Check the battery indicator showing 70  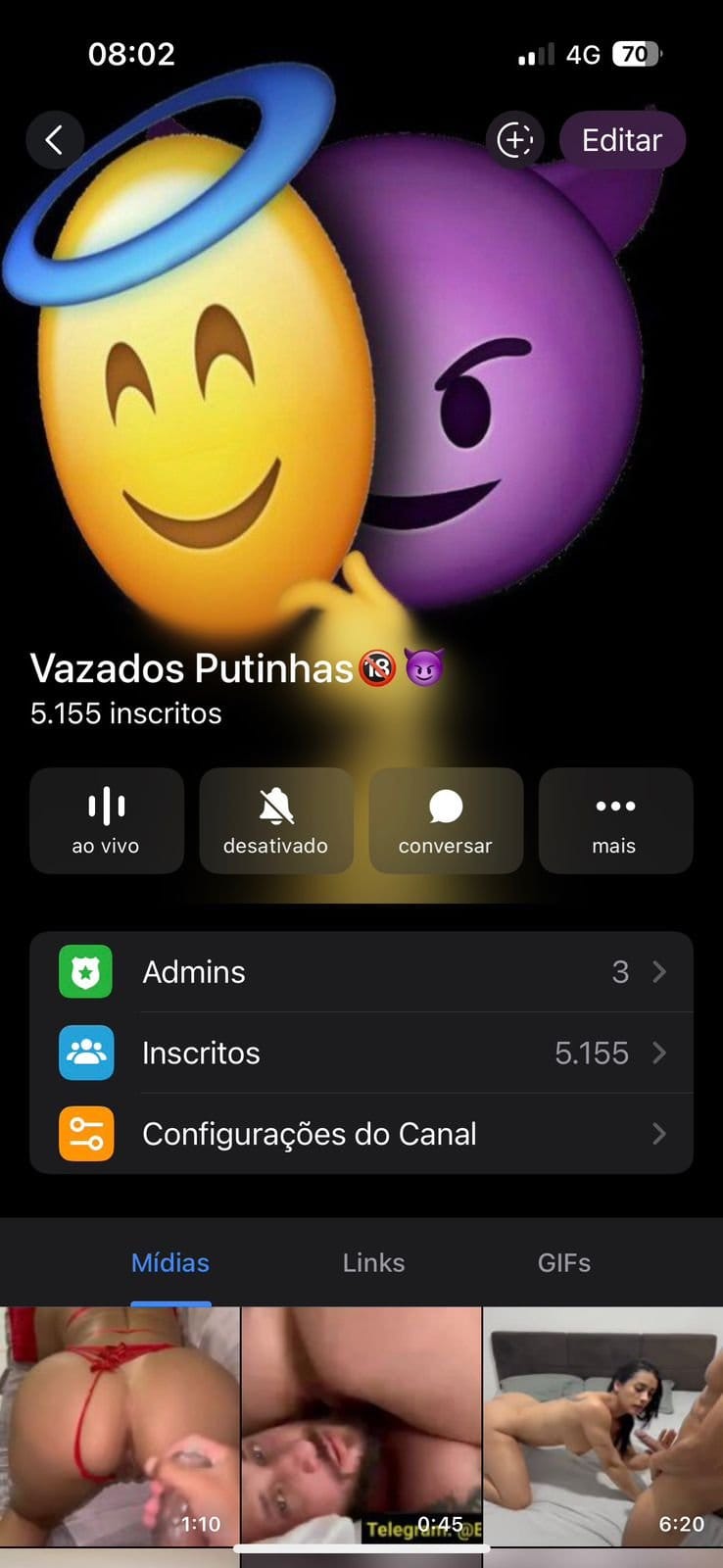pyautogui.click(x=636, y=54)
